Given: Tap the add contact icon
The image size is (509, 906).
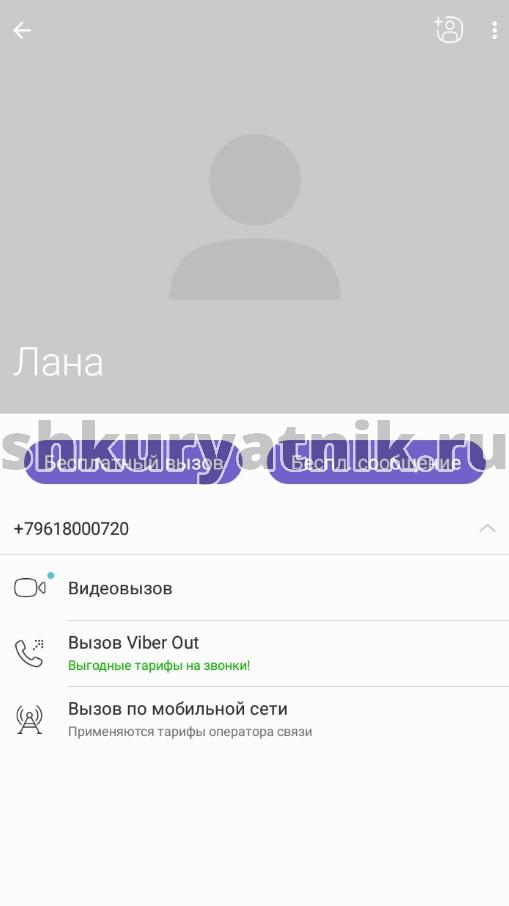Looking at the screenshot, I should [448, 29].
